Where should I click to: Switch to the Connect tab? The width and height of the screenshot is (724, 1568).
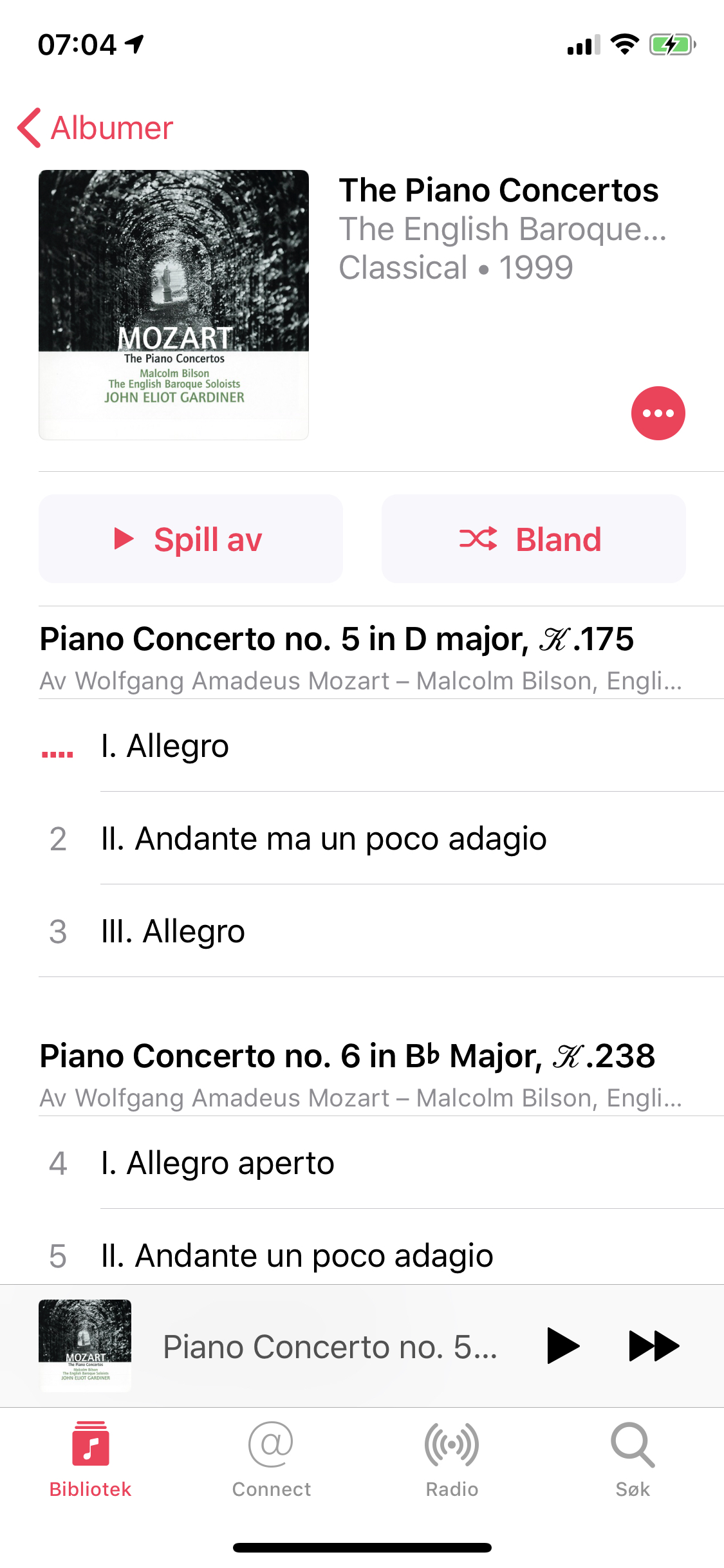(272, 1459)
